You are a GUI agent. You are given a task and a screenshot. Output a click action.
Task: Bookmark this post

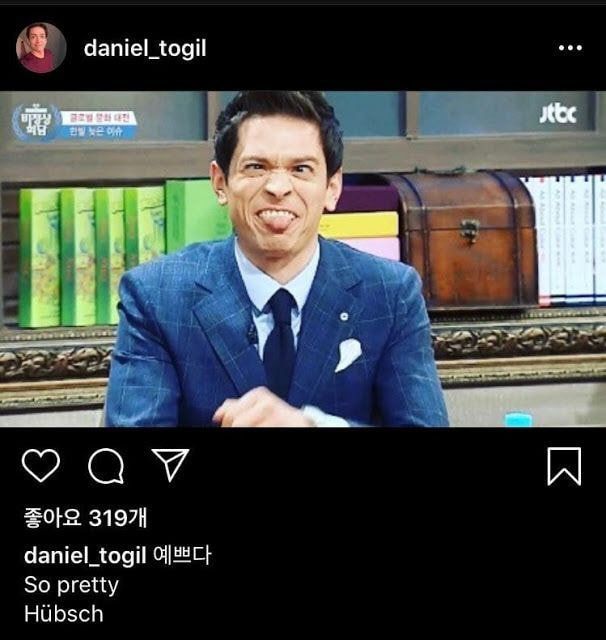(x=564, y=465)
